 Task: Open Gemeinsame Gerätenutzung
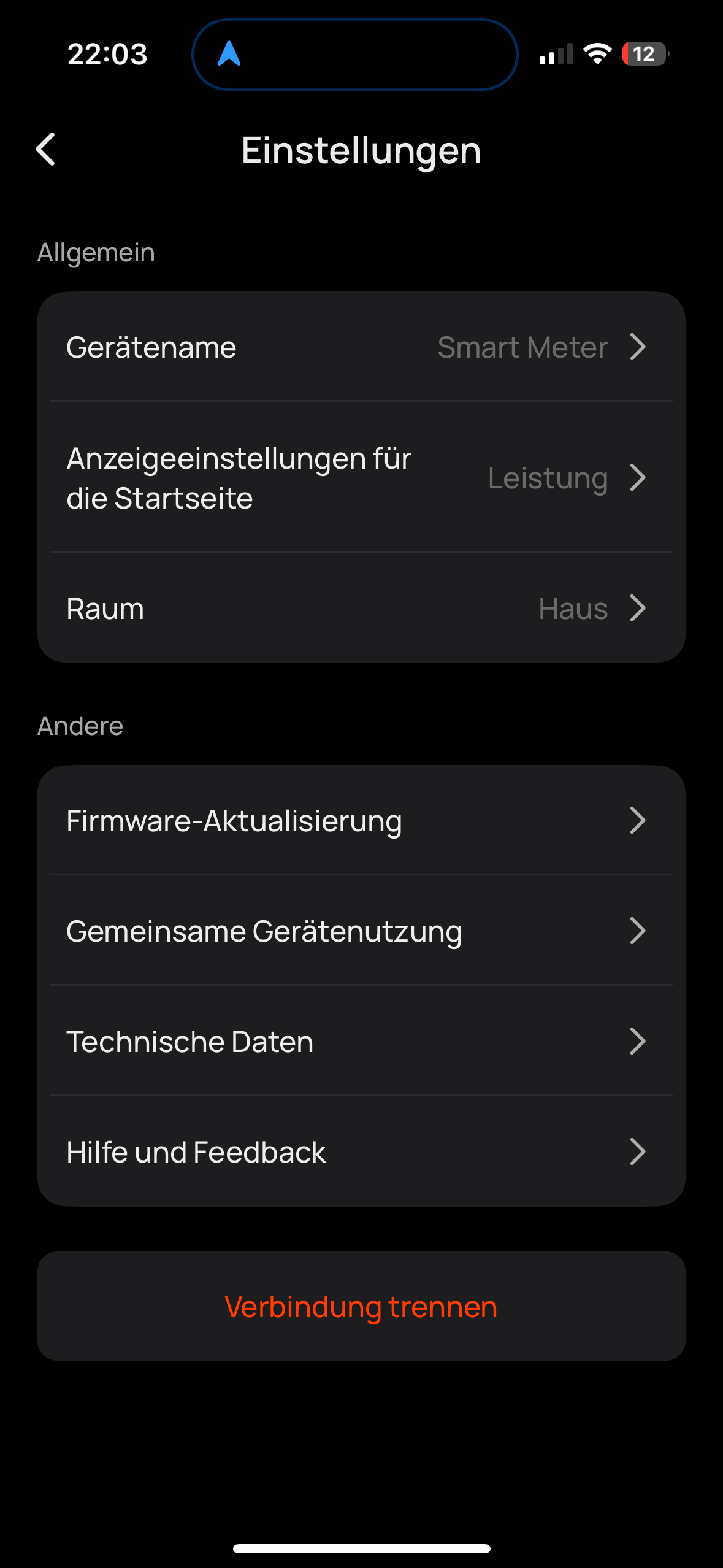361,931
